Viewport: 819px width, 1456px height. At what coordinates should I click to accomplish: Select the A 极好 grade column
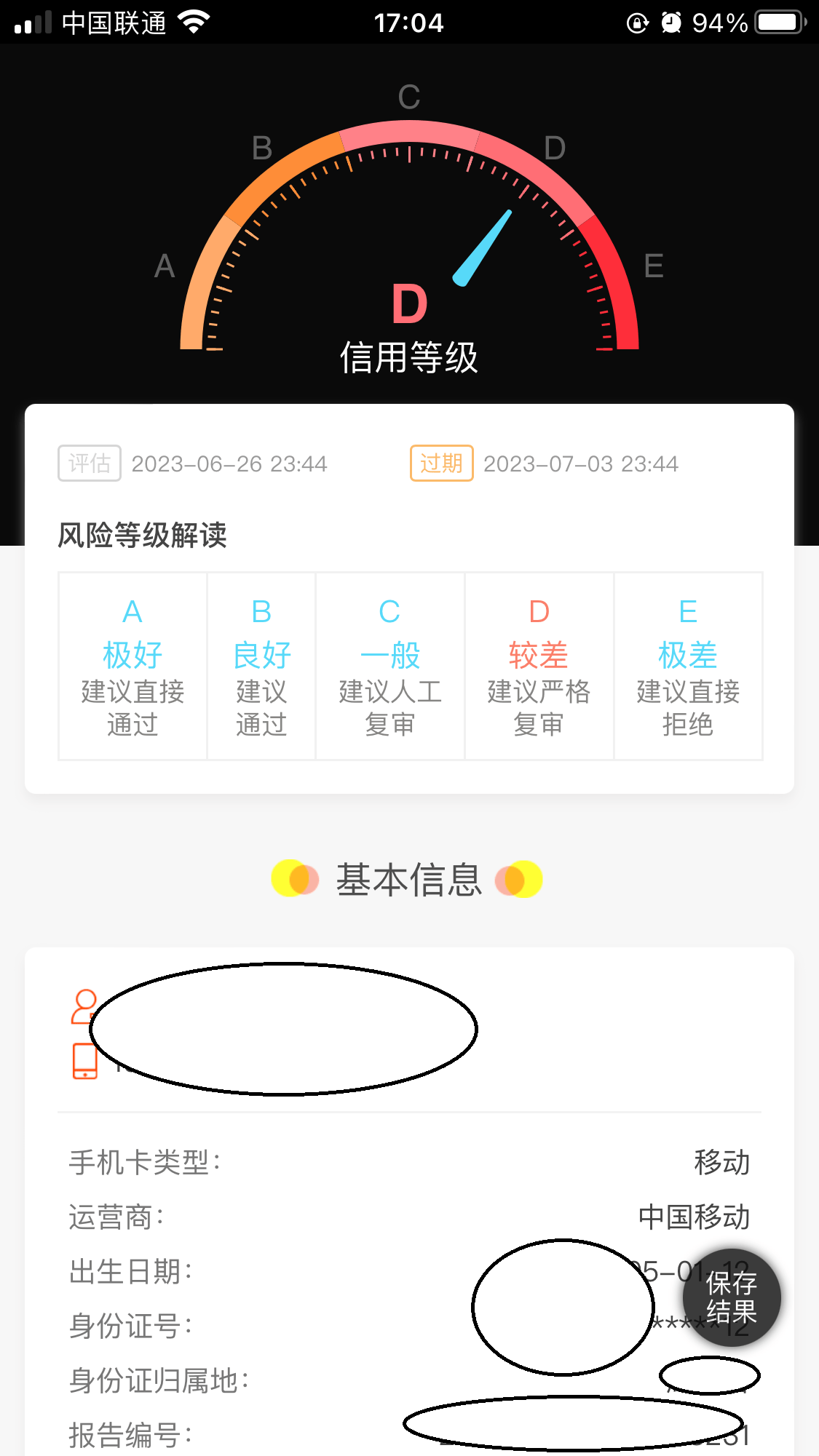pyautogui.click(x=132, y=666)
